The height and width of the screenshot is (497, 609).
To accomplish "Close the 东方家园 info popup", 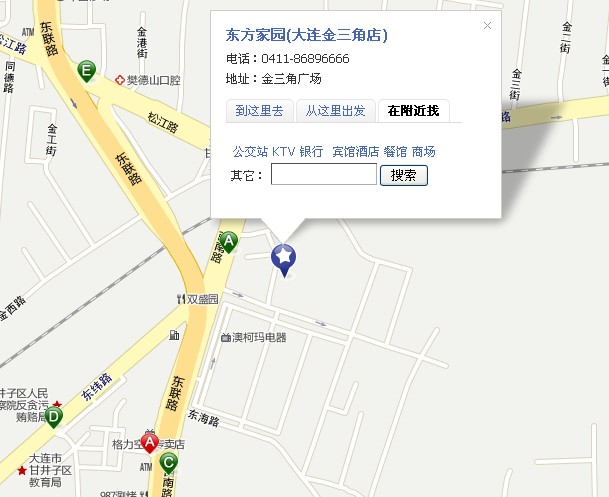I will click(x=487, y=25).
